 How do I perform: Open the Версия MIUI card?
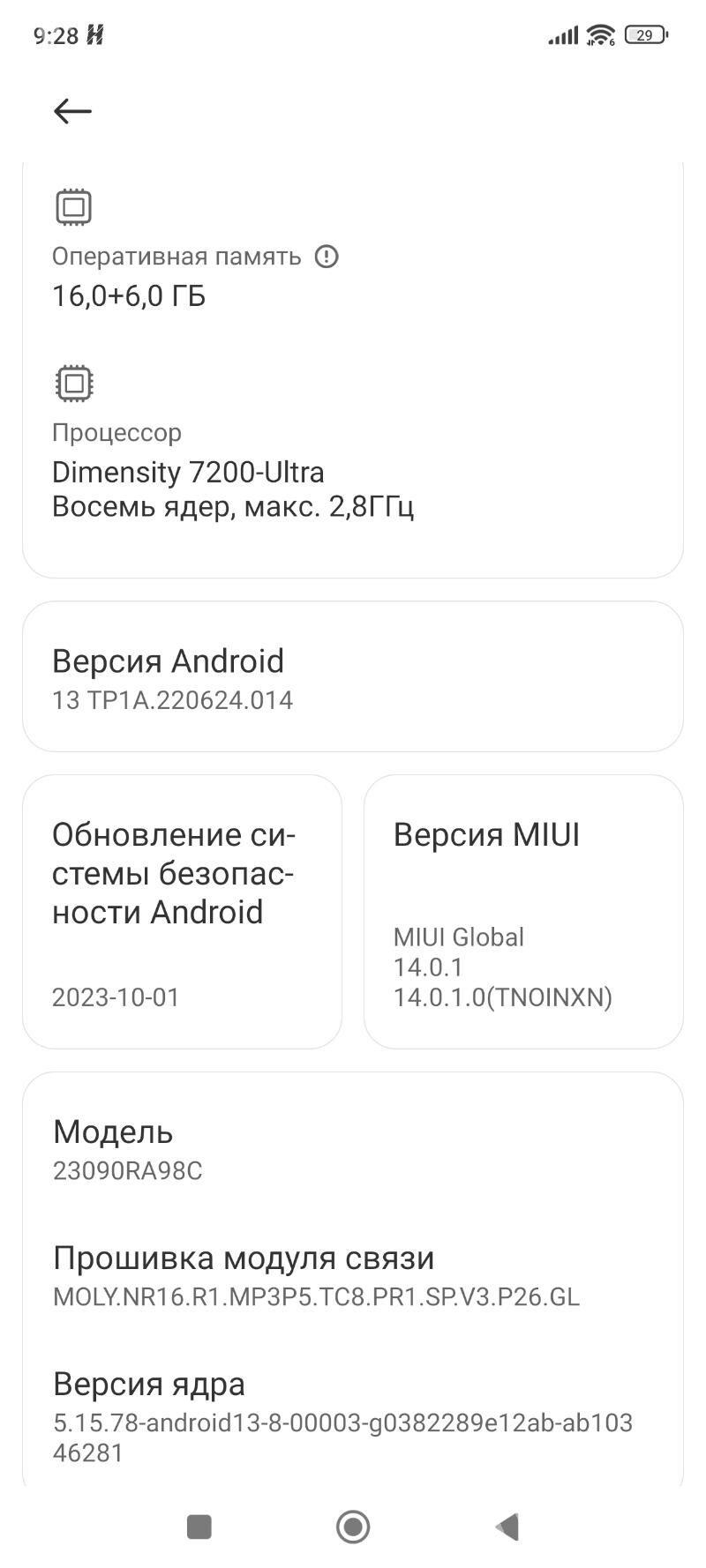coord(523,913)
